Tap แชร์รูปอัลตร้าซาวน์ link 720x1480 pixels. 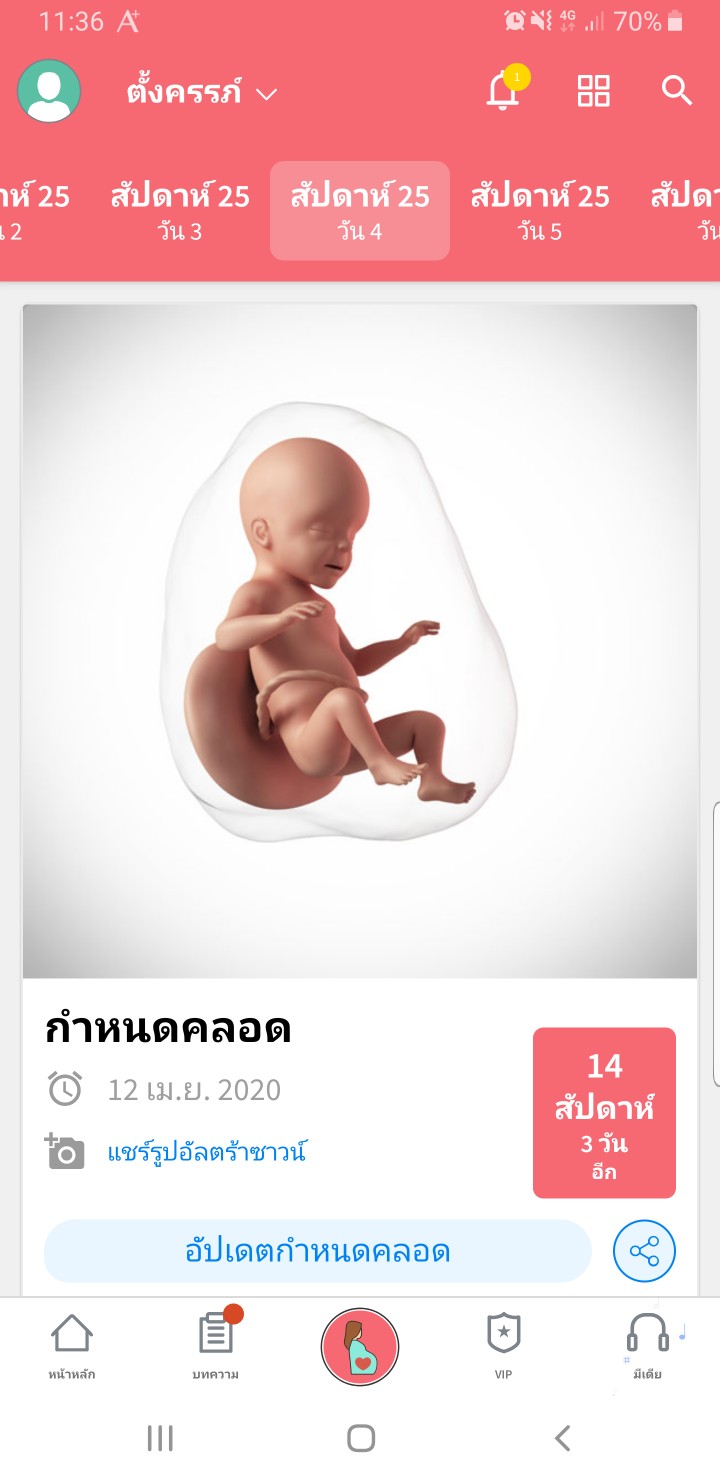coord(207,1152)
